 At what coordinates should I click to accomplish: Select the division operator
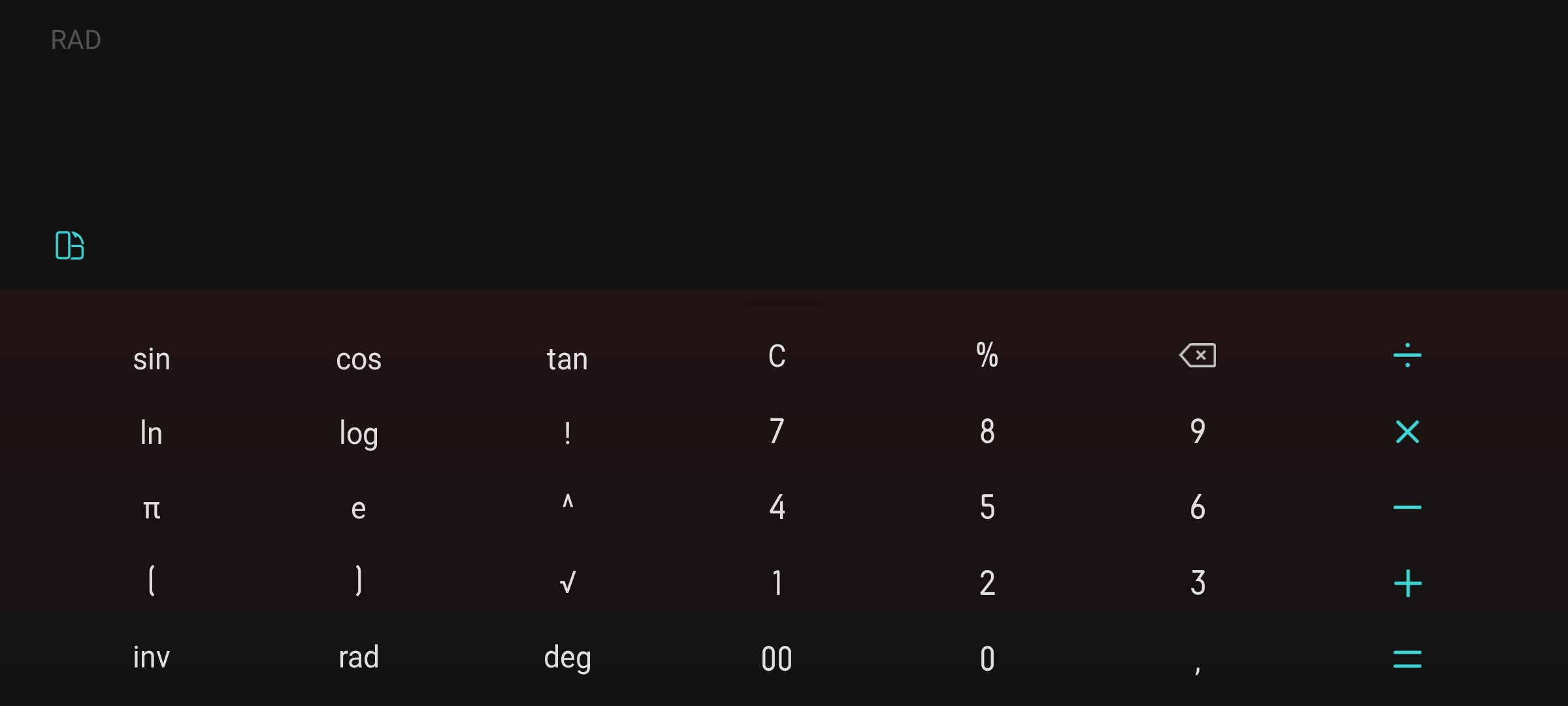coord(1407,356)
